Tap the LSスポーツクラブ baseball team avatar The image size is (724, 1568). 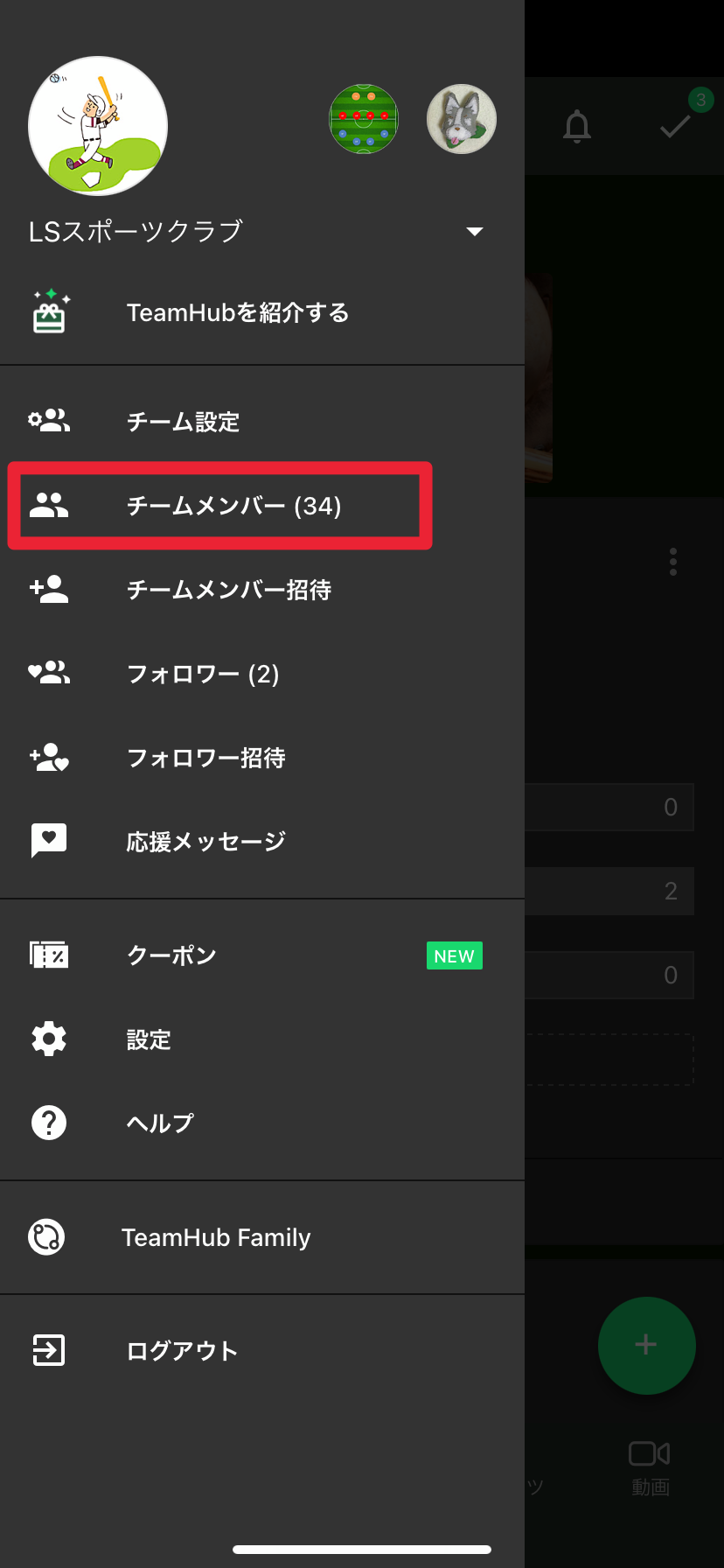[98, 126]
